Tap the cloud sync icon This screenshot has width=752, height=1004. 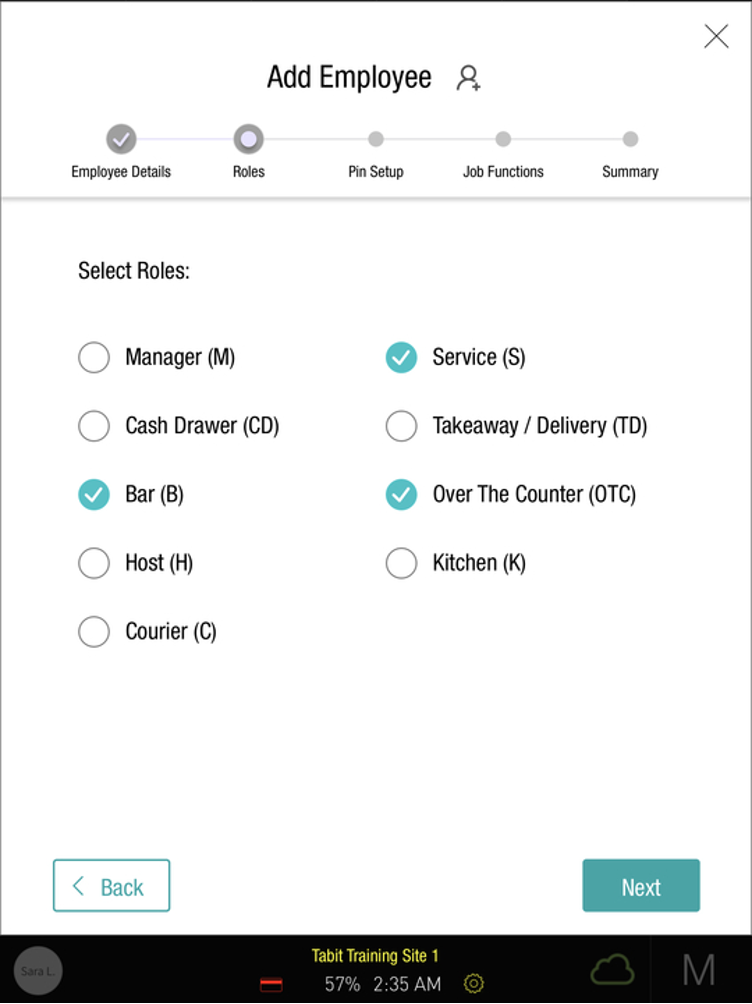coord(612,969)
